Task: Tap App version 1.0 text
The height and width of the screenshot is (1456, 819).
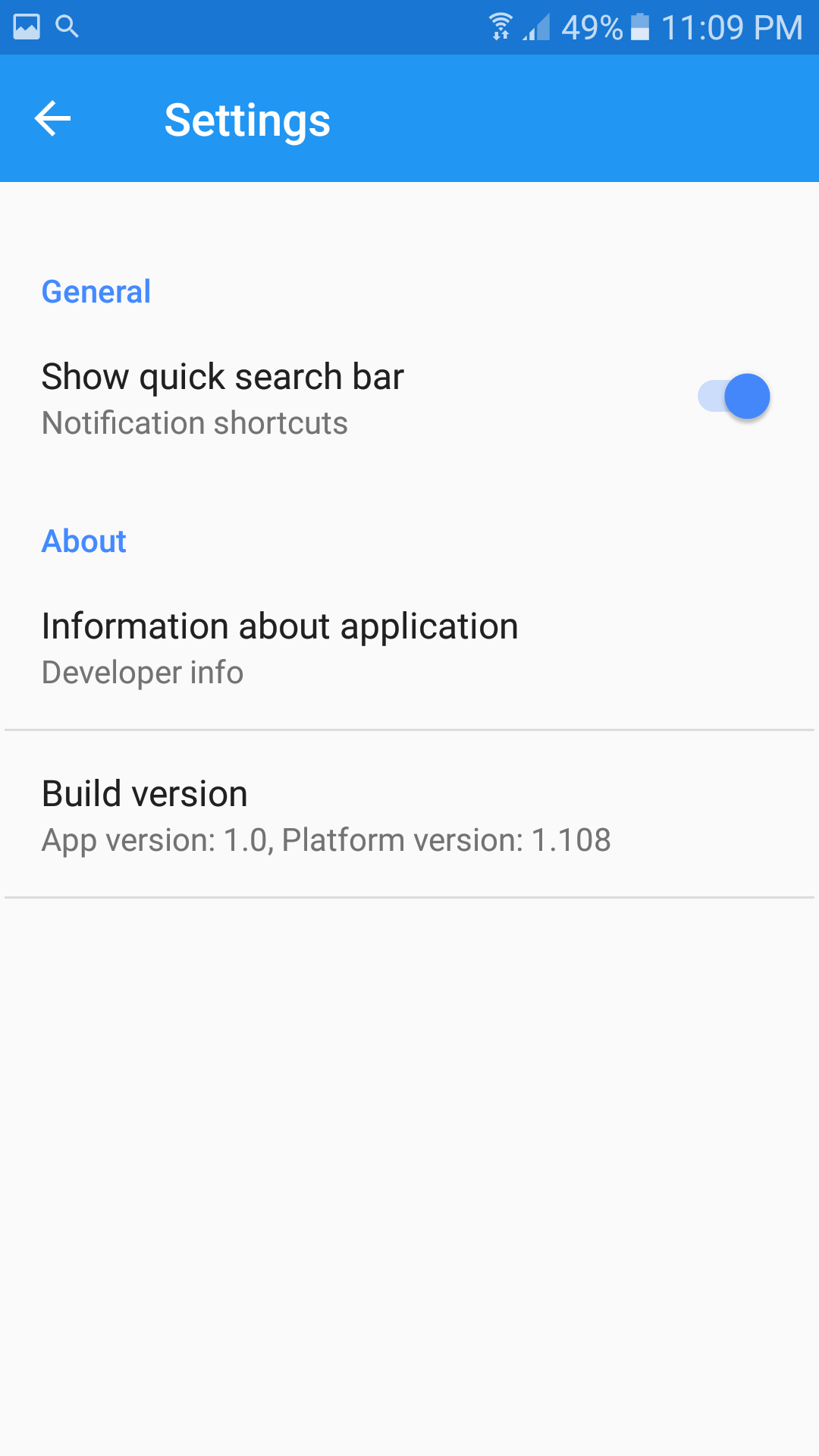Action: coord(326,839)
